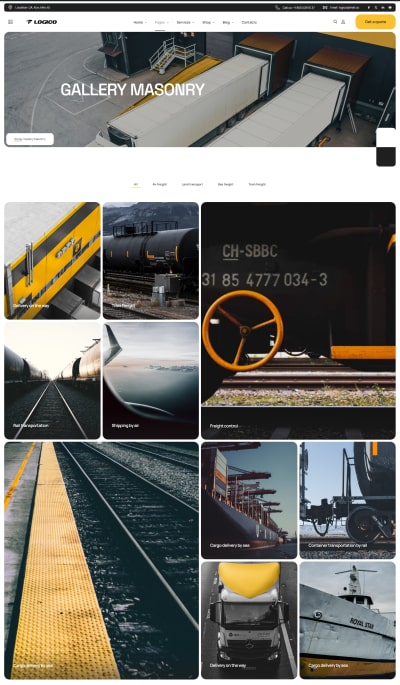
Task: Filter gallery by Air freight
Action: click(159, 184)
